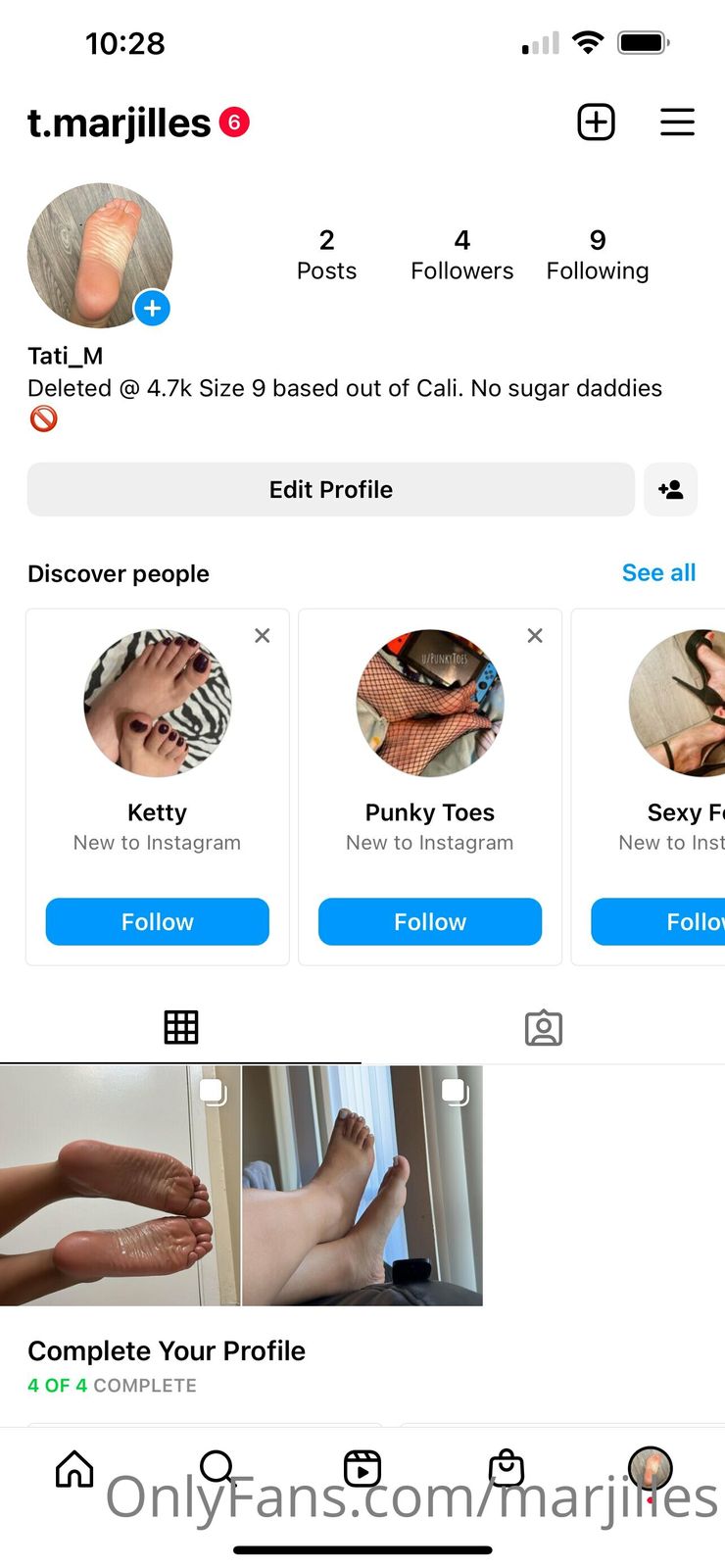Open the Reels tab
The height and width of the screenshot is (1568, 725).
pos(362,1468)
